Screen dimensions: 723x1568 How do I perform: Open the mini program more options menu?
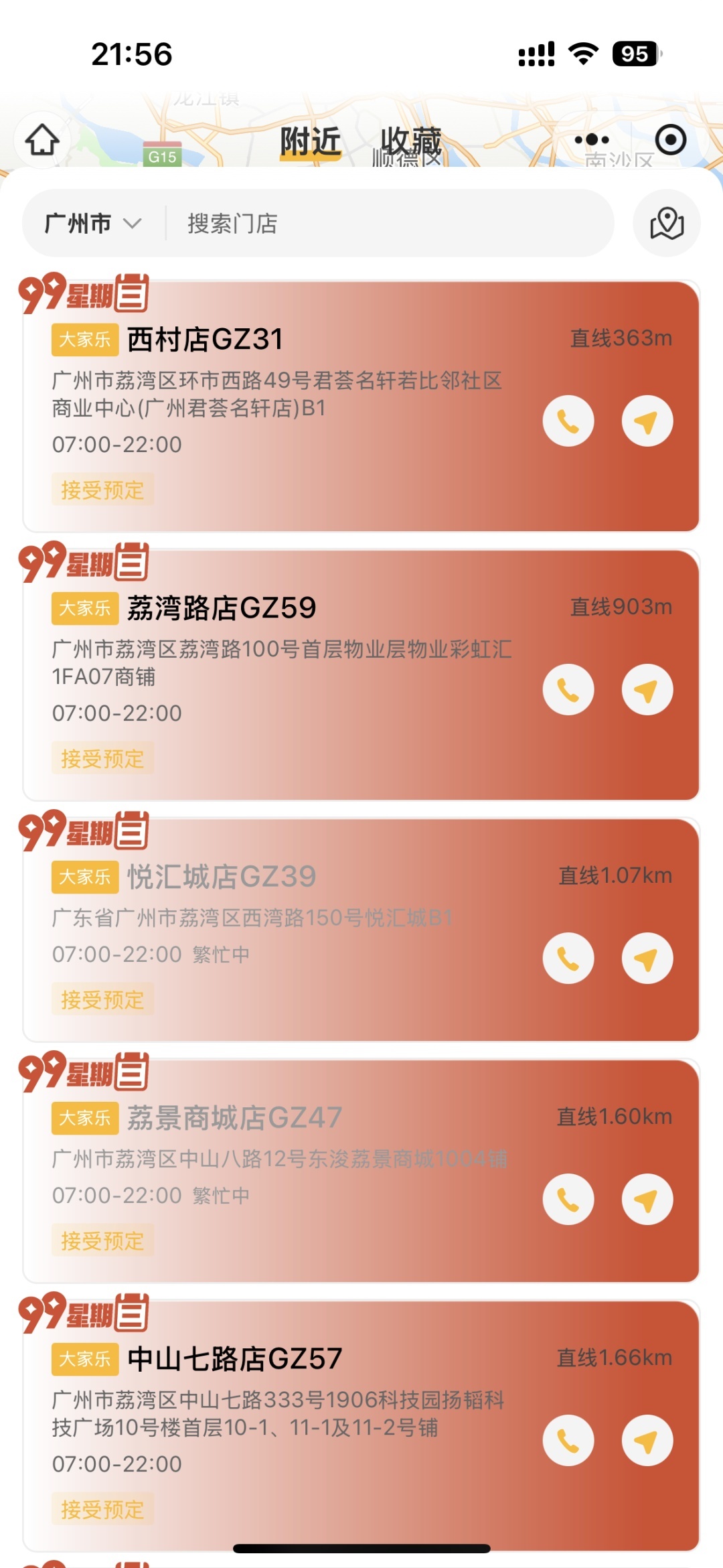tap(592, 140)
